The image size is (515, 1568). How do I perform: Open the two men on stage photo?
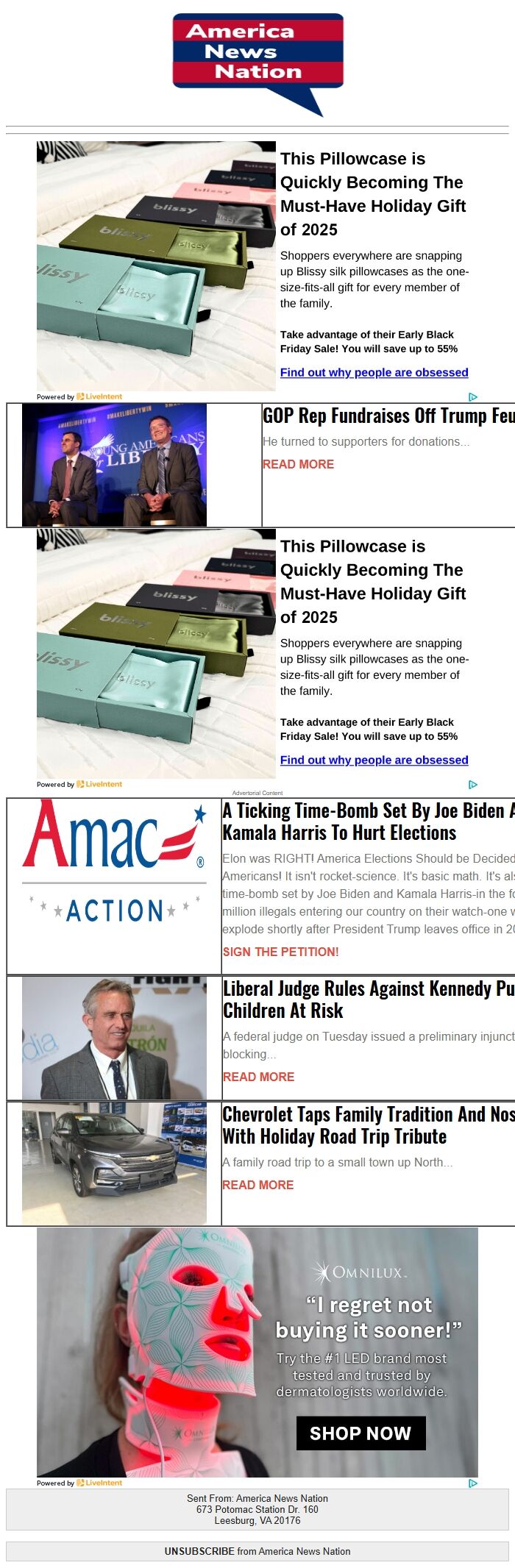[114, 465]
